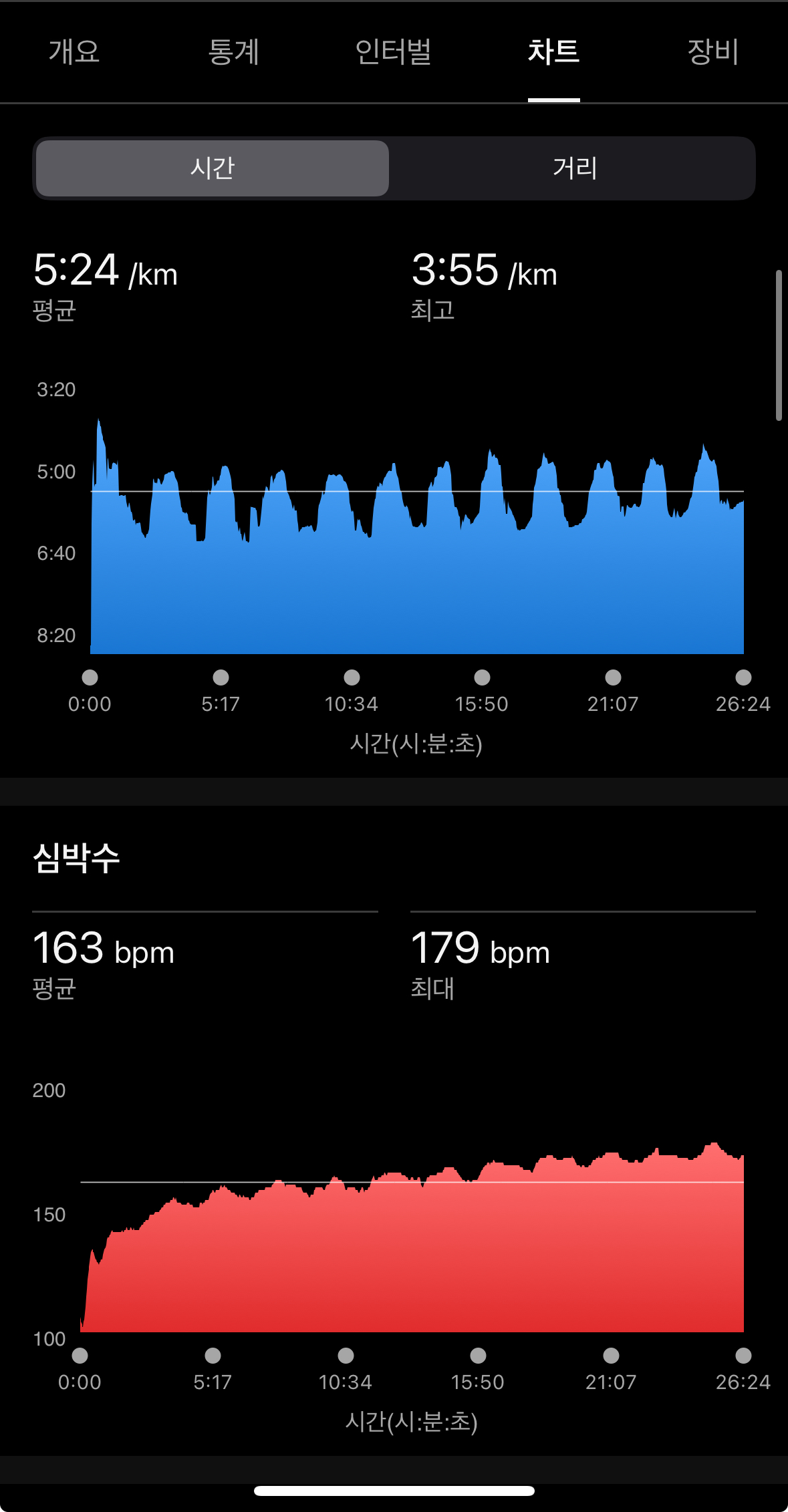The width and height of the screenshot is (788, 1512).
Task: Switch charts to 거리 view
Action: (575, 168)
